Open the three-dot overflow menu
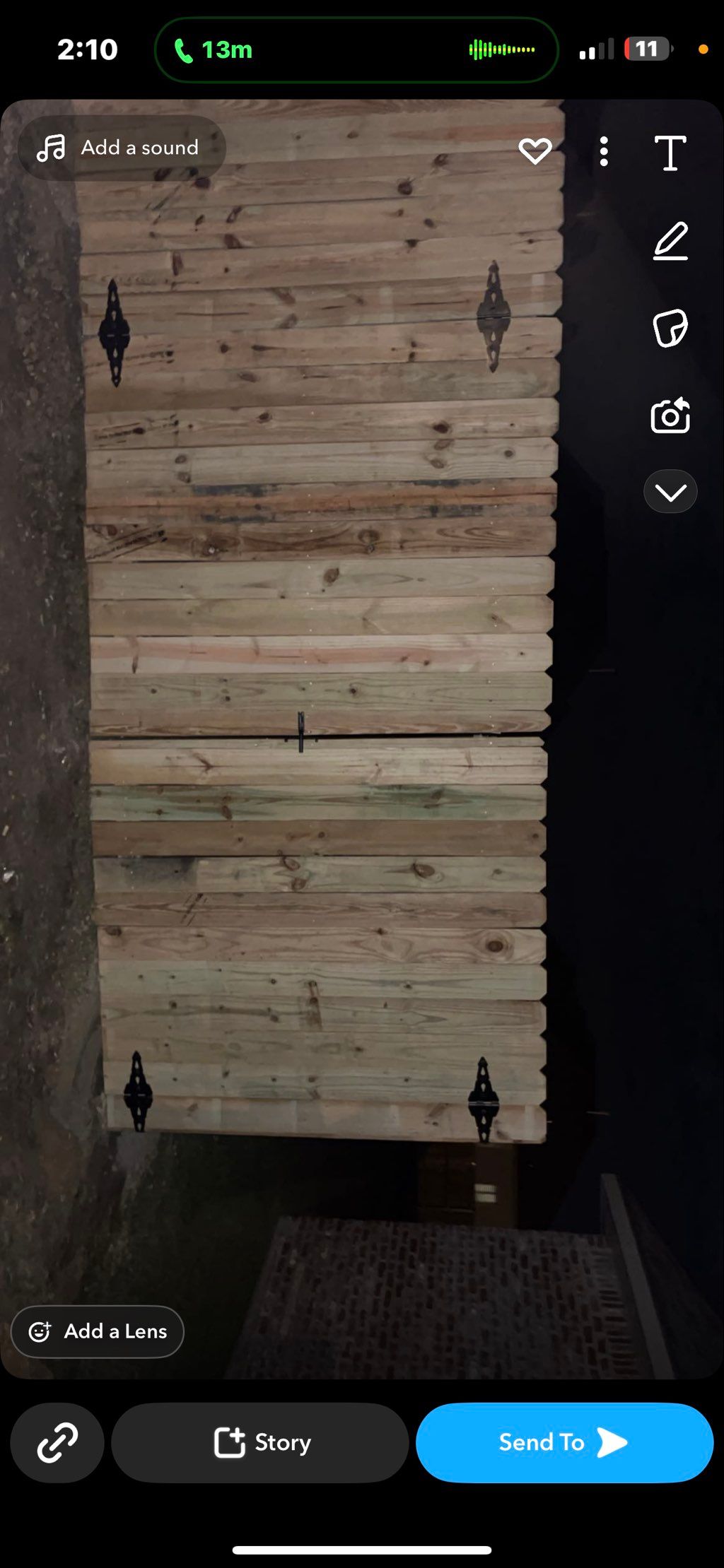724x1568 pixels. pos(603,151)
